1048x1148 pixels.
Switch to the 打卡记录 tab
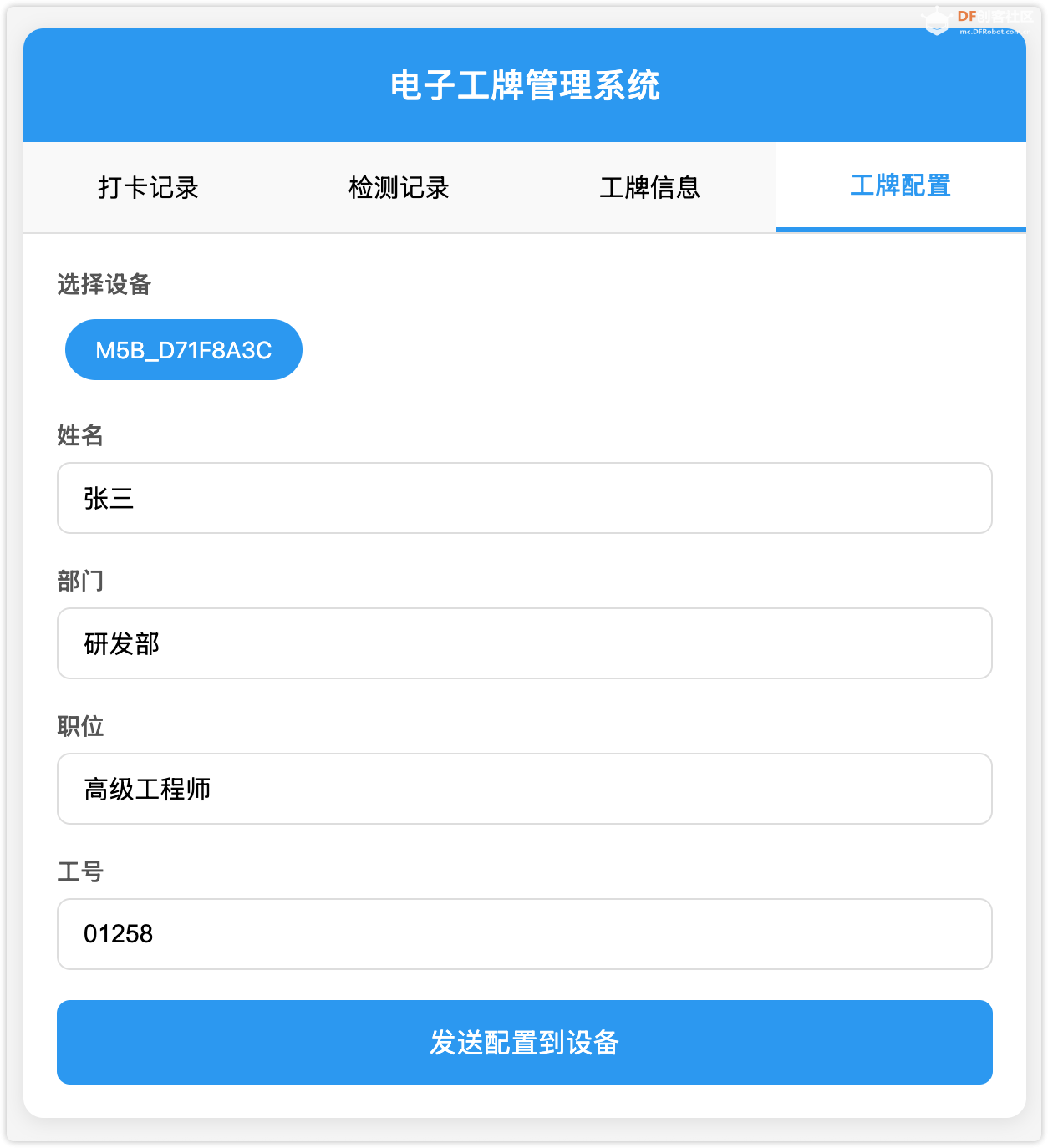click(x=150, y=187)
